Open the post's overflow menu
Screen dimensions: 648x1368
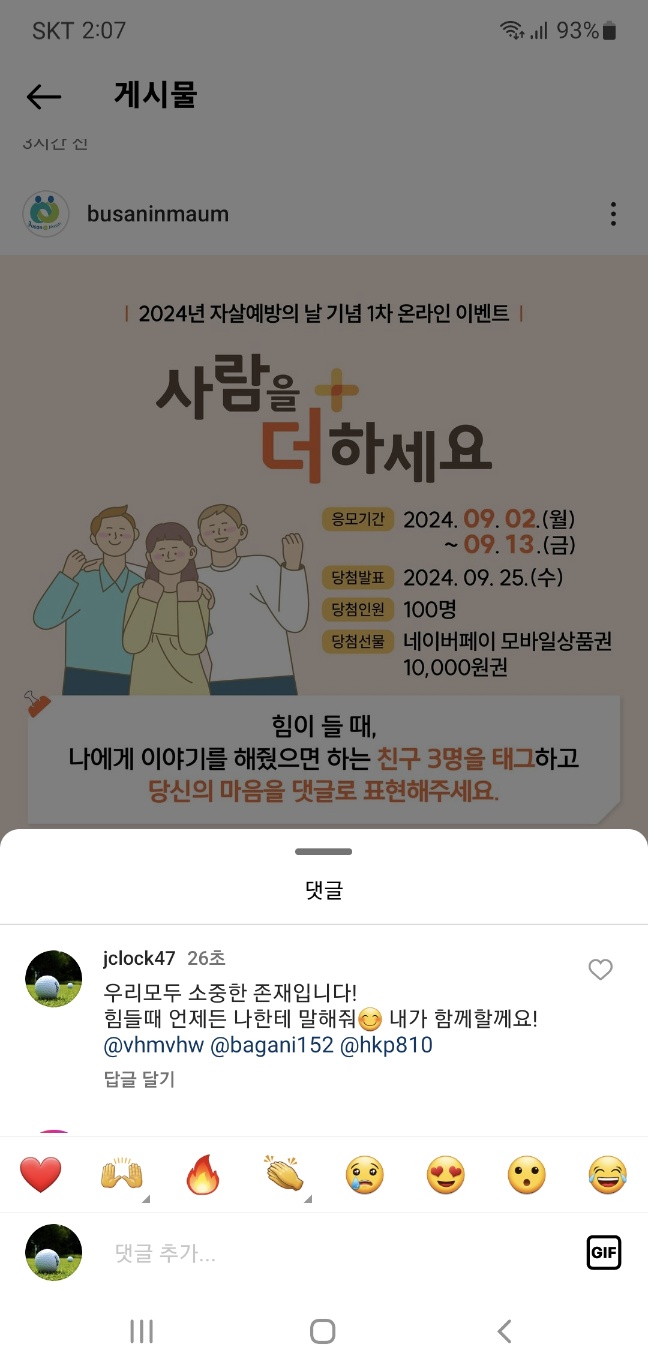pyautogui.click(x=613, y=214)
